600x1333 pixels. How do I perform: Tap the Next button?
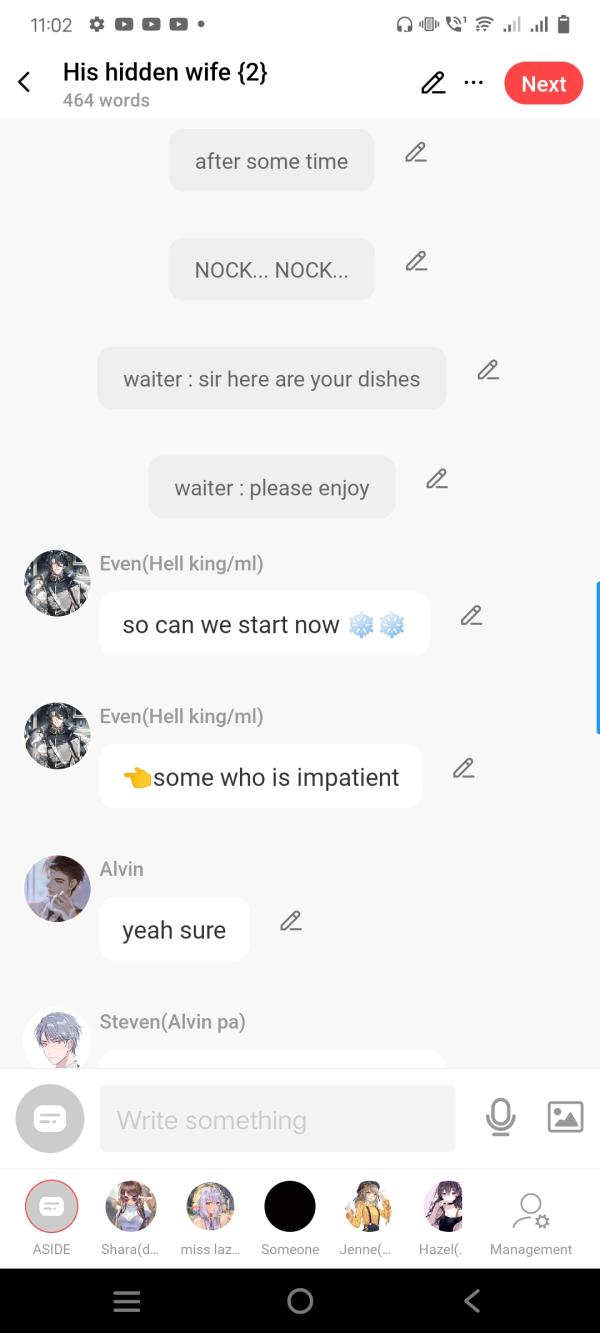(543, 84)
